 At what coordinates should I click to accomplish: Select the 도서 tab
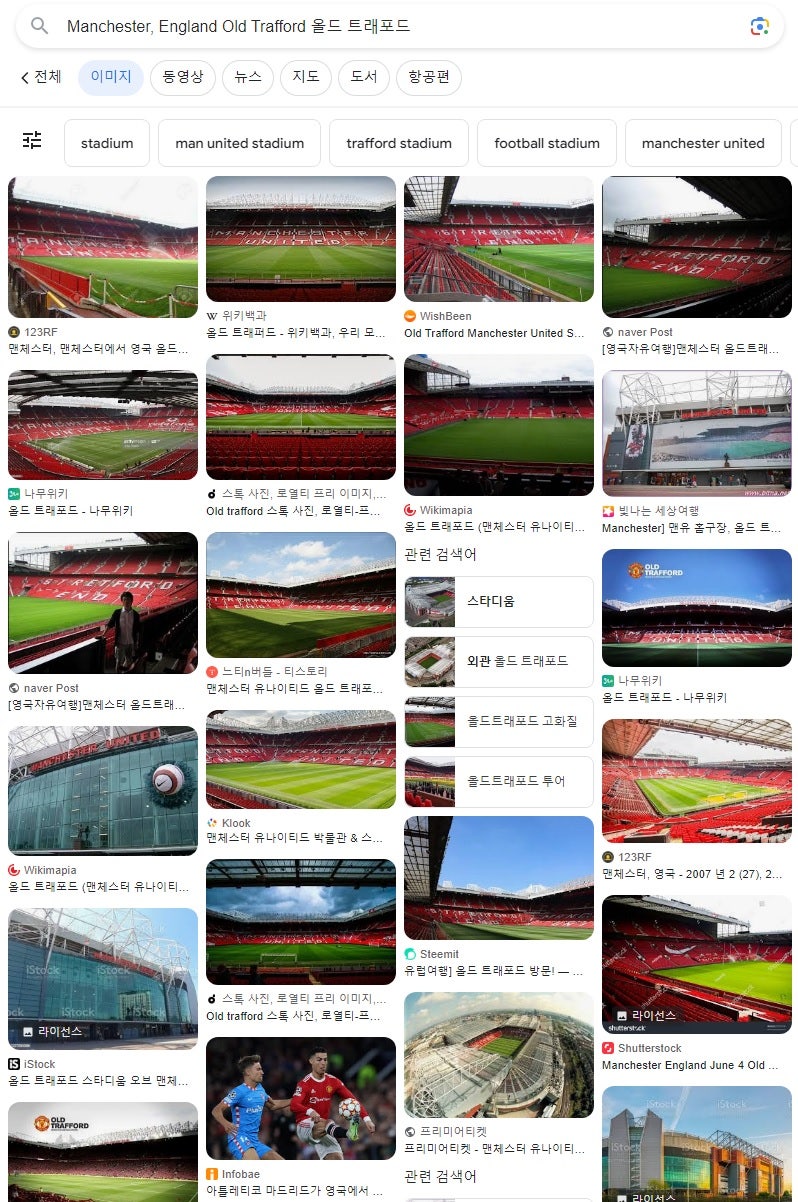363,77
